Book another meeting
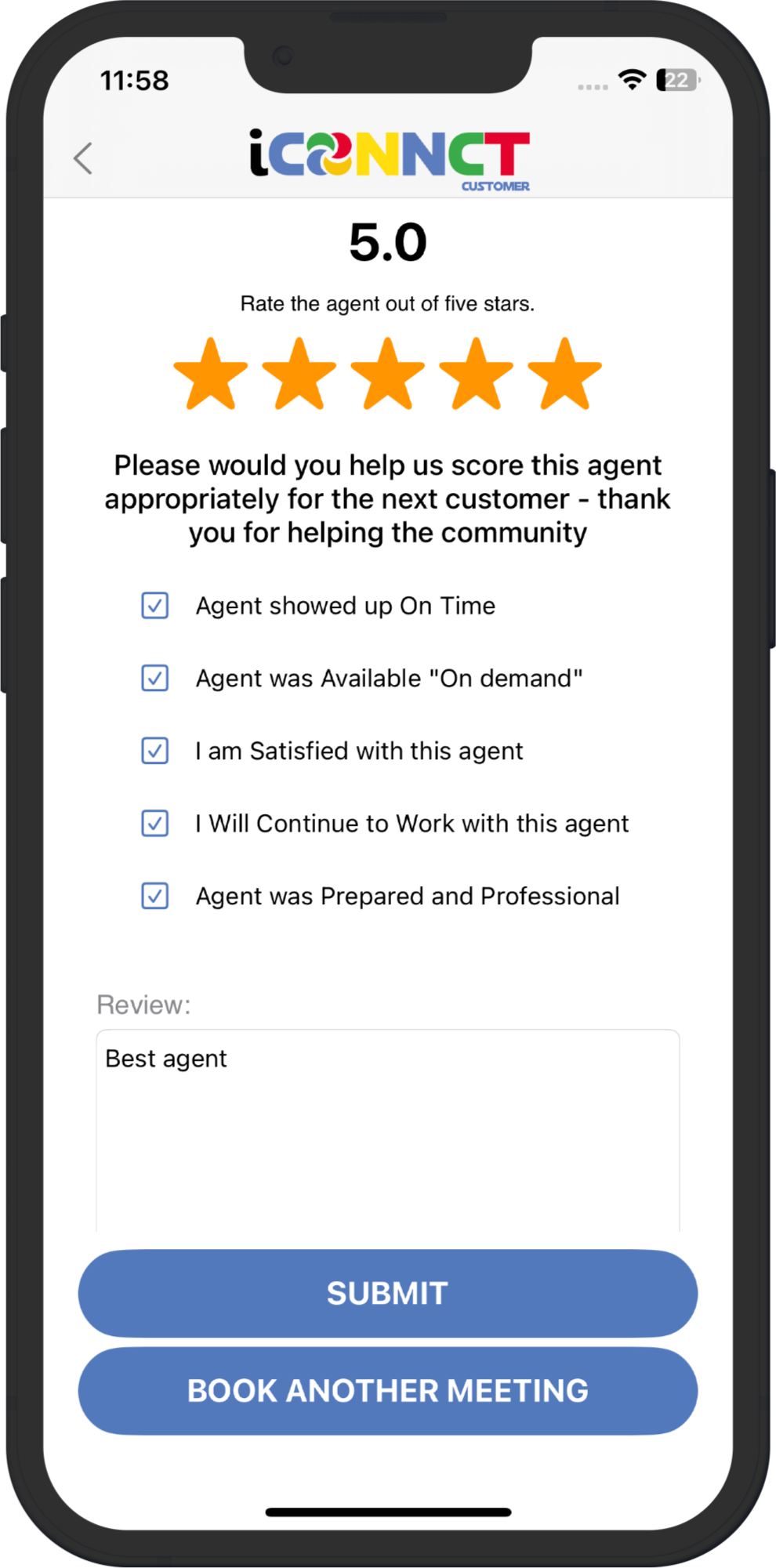Viewport: 776px width, 1568px height. pyautogui.click(x=388, y=1391)
